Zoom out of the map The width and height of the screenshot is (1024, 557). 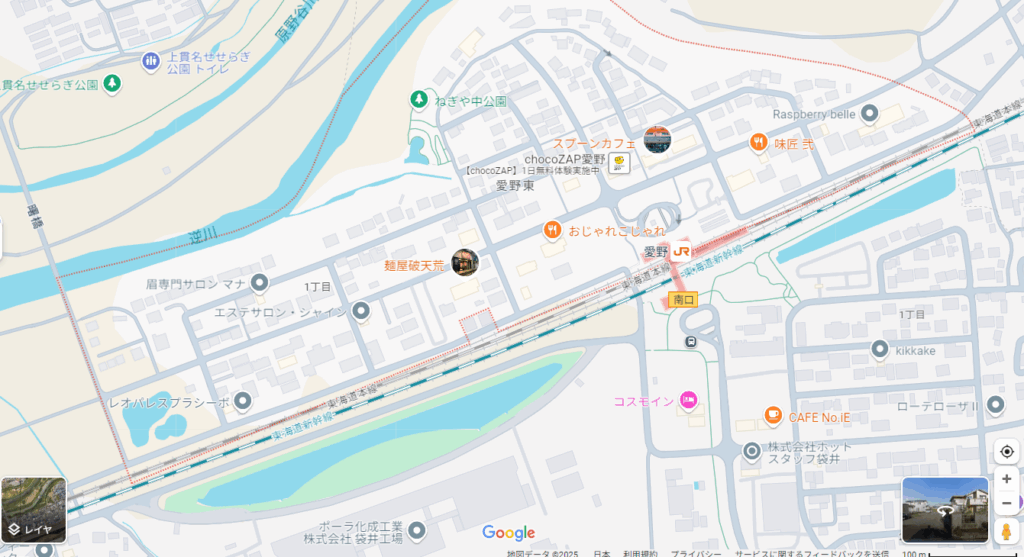[x=1006, y=503]
